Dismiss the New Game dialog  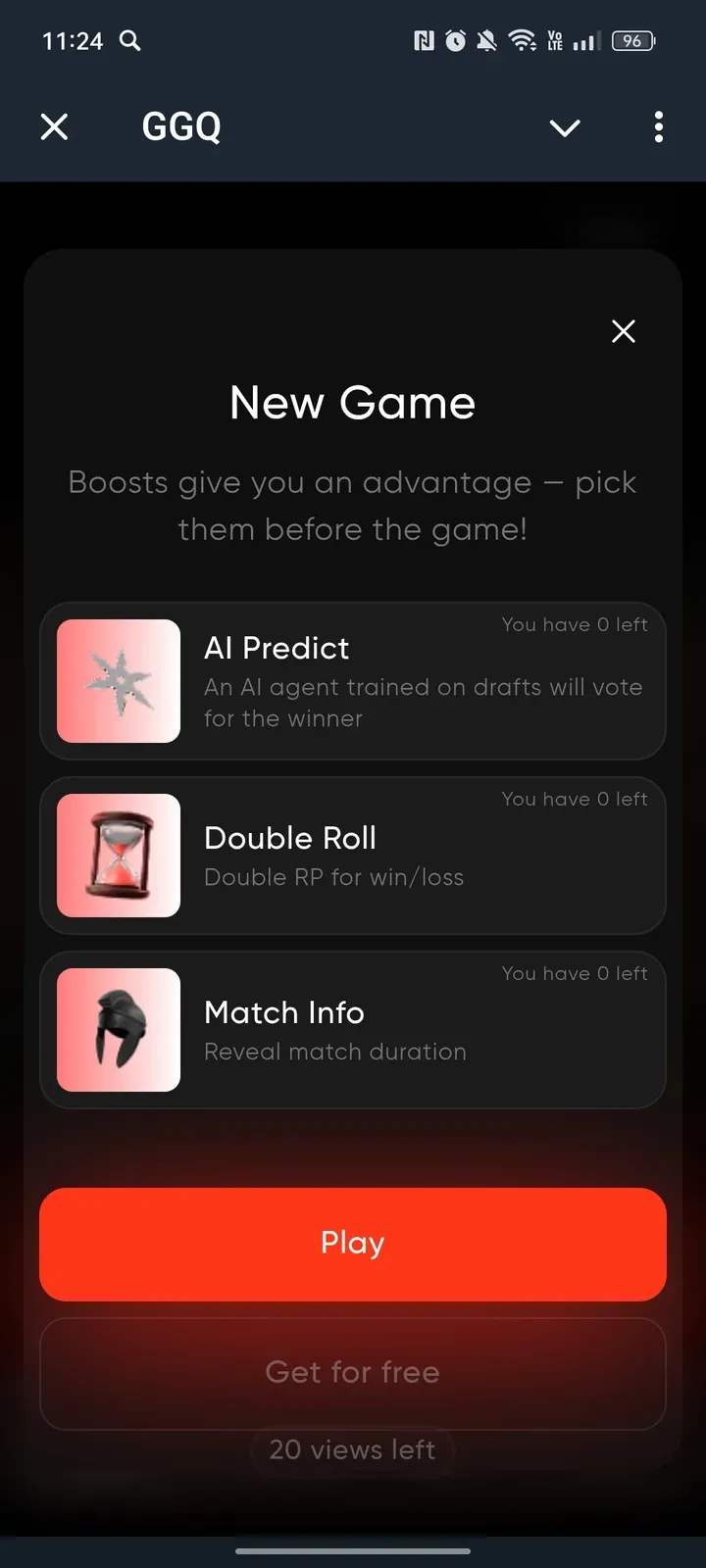[x=624, y=331]
